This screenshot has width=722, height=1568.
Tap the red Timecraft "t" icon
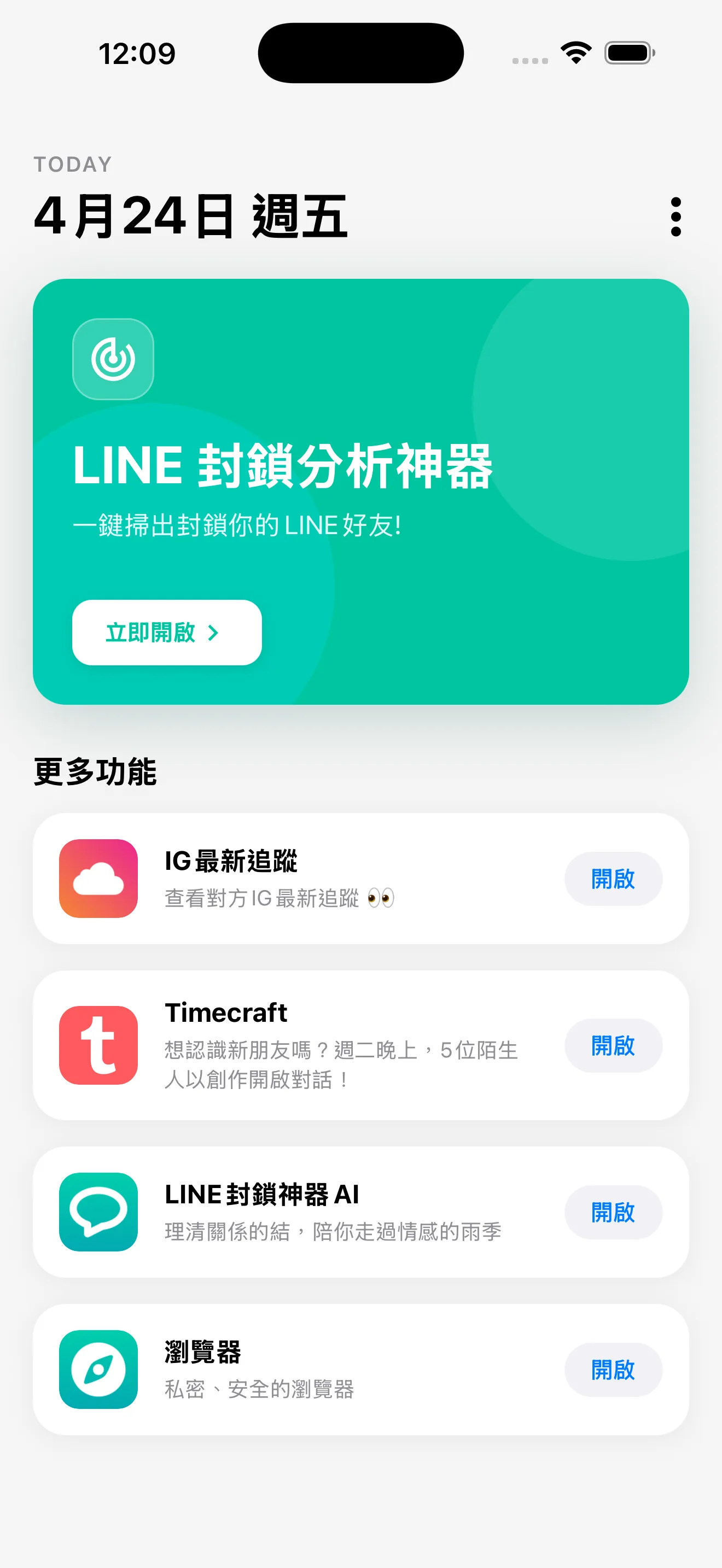pyautogui.click(x=98, y=1046)
